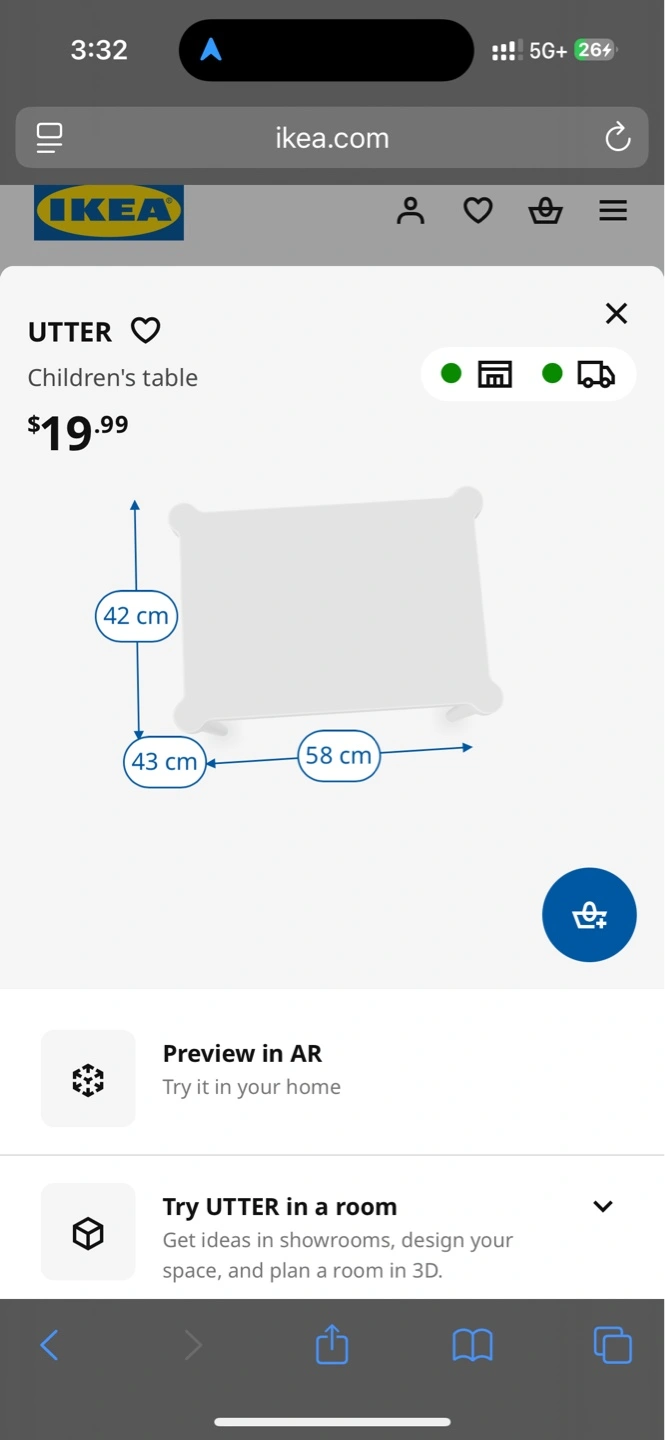Expand Try UTTER in a room
The width and height of the screenshot is (665, 1440).
click(x=332, y=1232)
